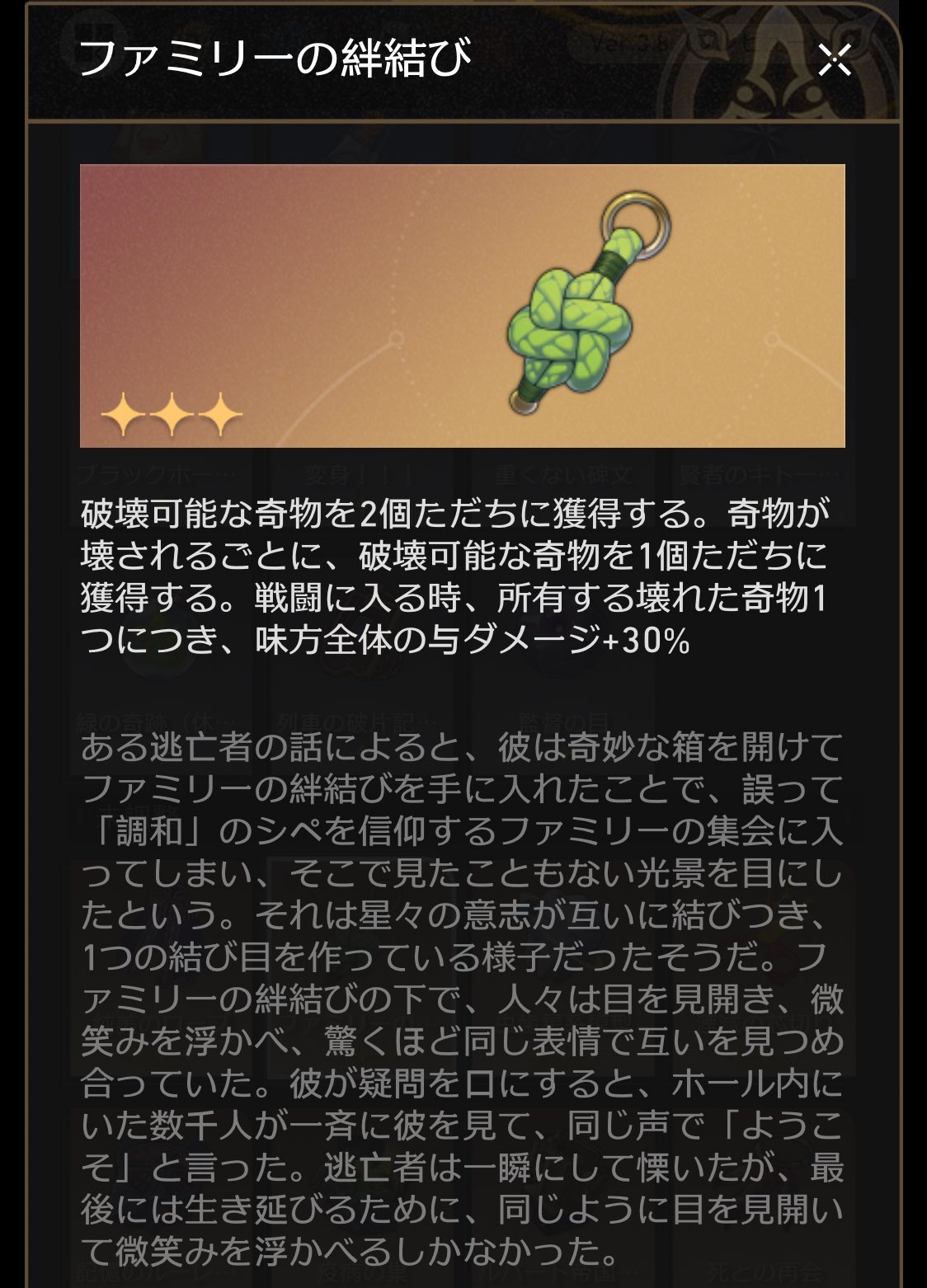Close the ファミリーの絆結び detail dialog
The image size is (927, 1288).
pos(834,59)
